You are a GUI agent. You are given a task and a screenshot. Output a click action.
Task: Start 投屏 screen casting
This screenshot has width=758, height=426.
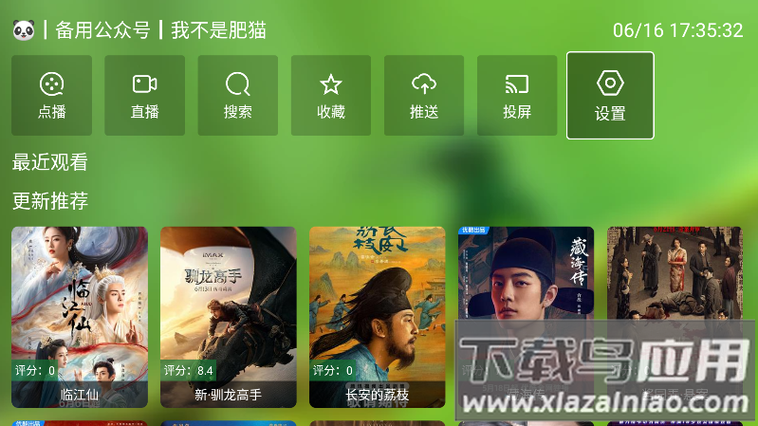tap(517, 95)
